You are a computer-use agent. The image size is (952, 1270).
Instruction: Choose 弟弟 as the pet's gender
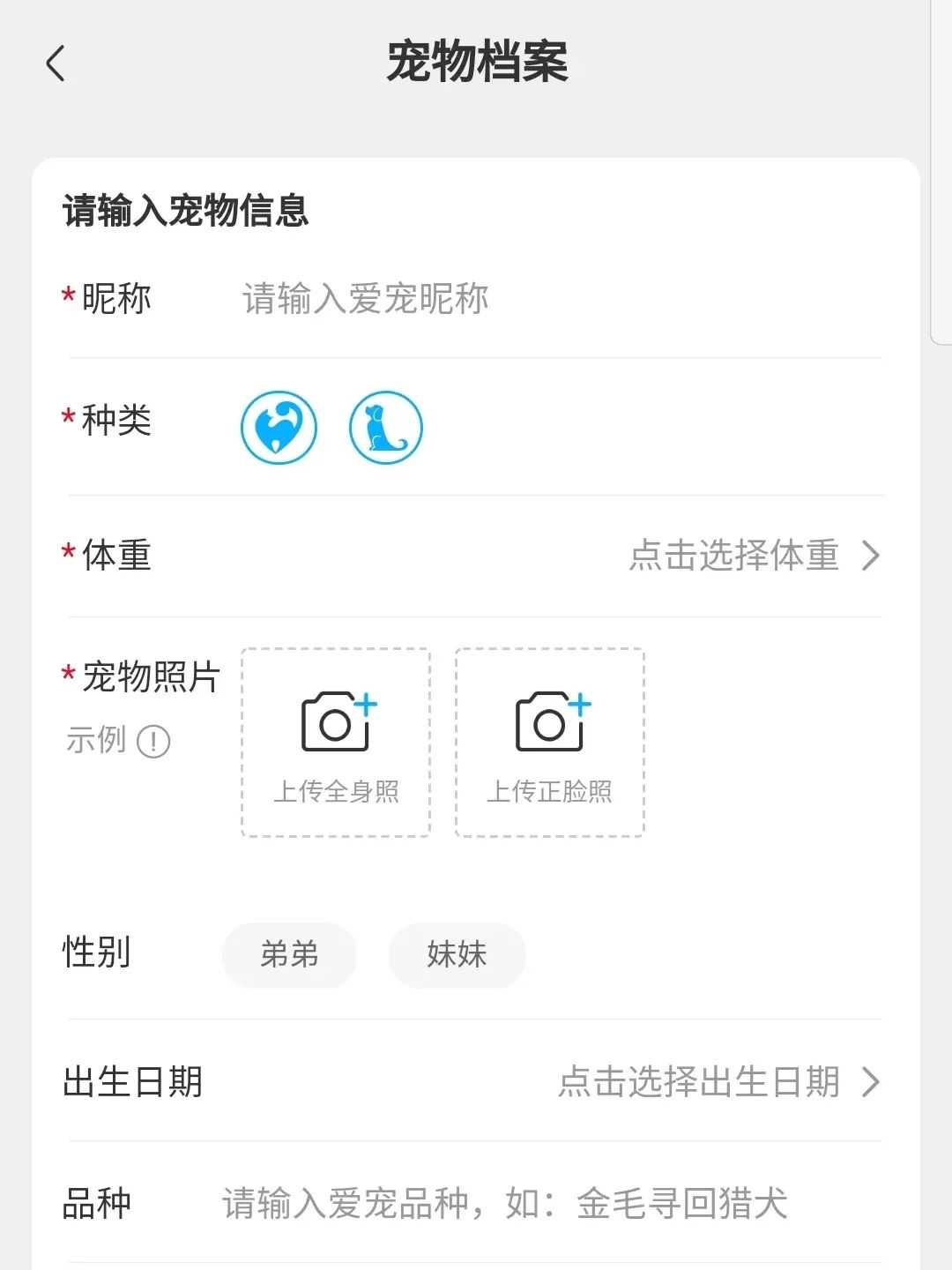[x=289, y=954]
